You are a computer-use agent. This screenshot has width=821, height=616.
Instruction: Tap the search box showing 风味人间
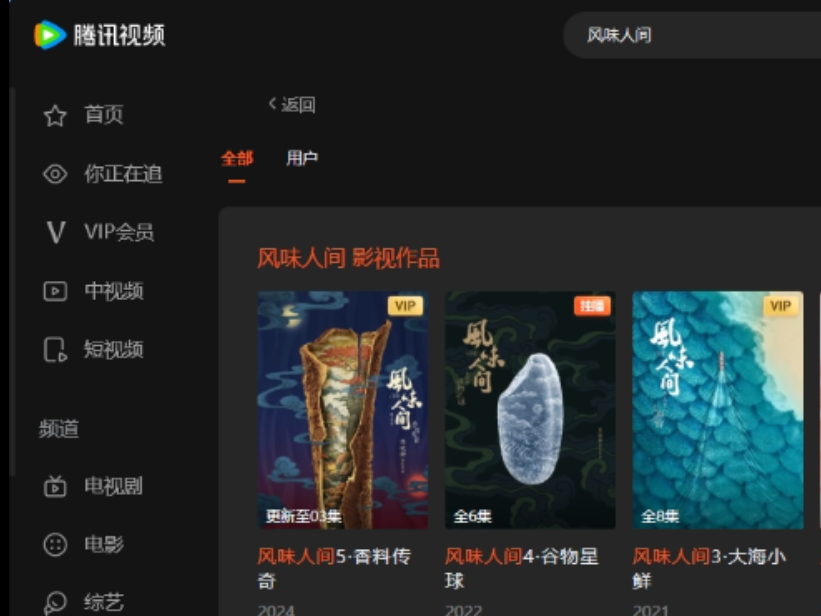pyautogui.click(x=690, y=35)
